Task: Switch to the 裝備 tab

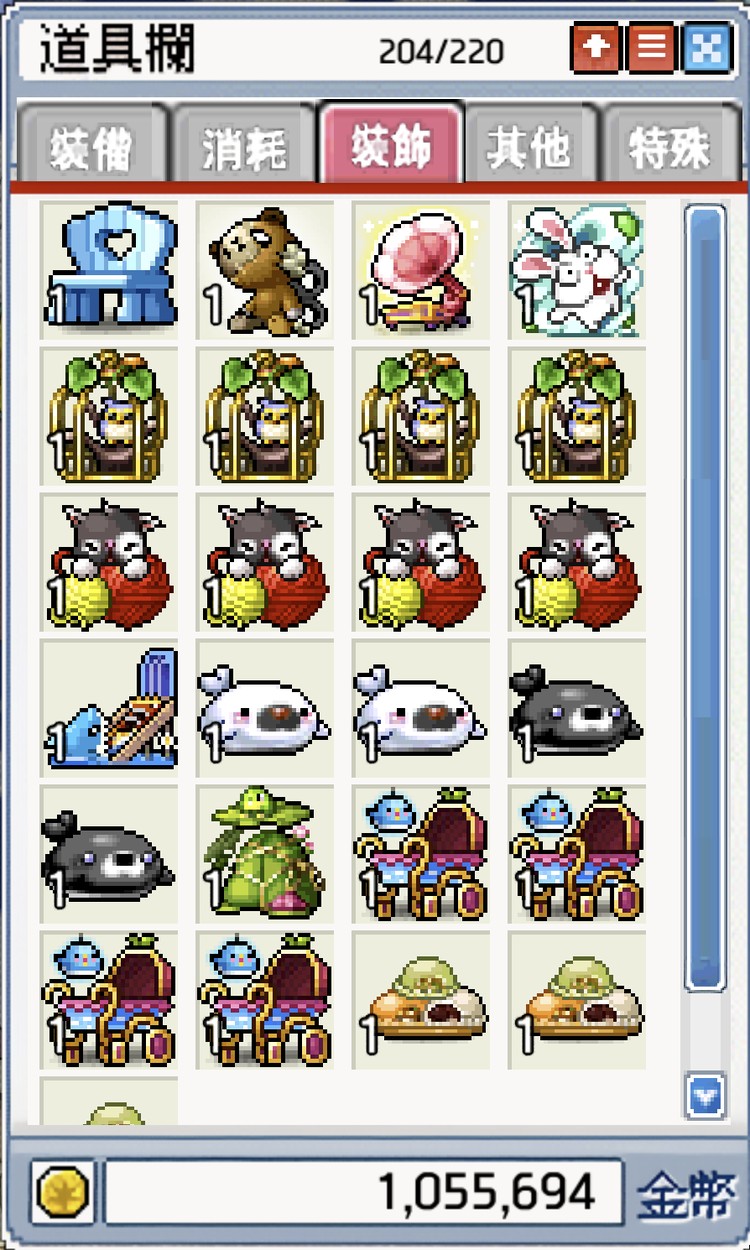Action: pyautogui.click(x=91, y=147)
